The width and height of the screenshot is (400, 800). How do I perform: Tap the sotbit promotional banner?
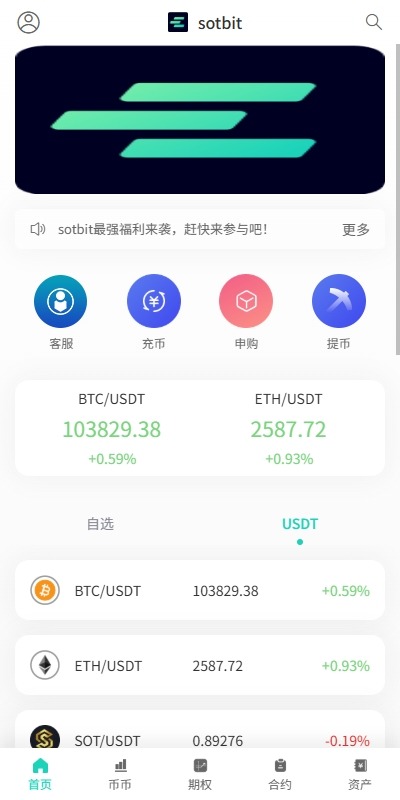(200, 120)
